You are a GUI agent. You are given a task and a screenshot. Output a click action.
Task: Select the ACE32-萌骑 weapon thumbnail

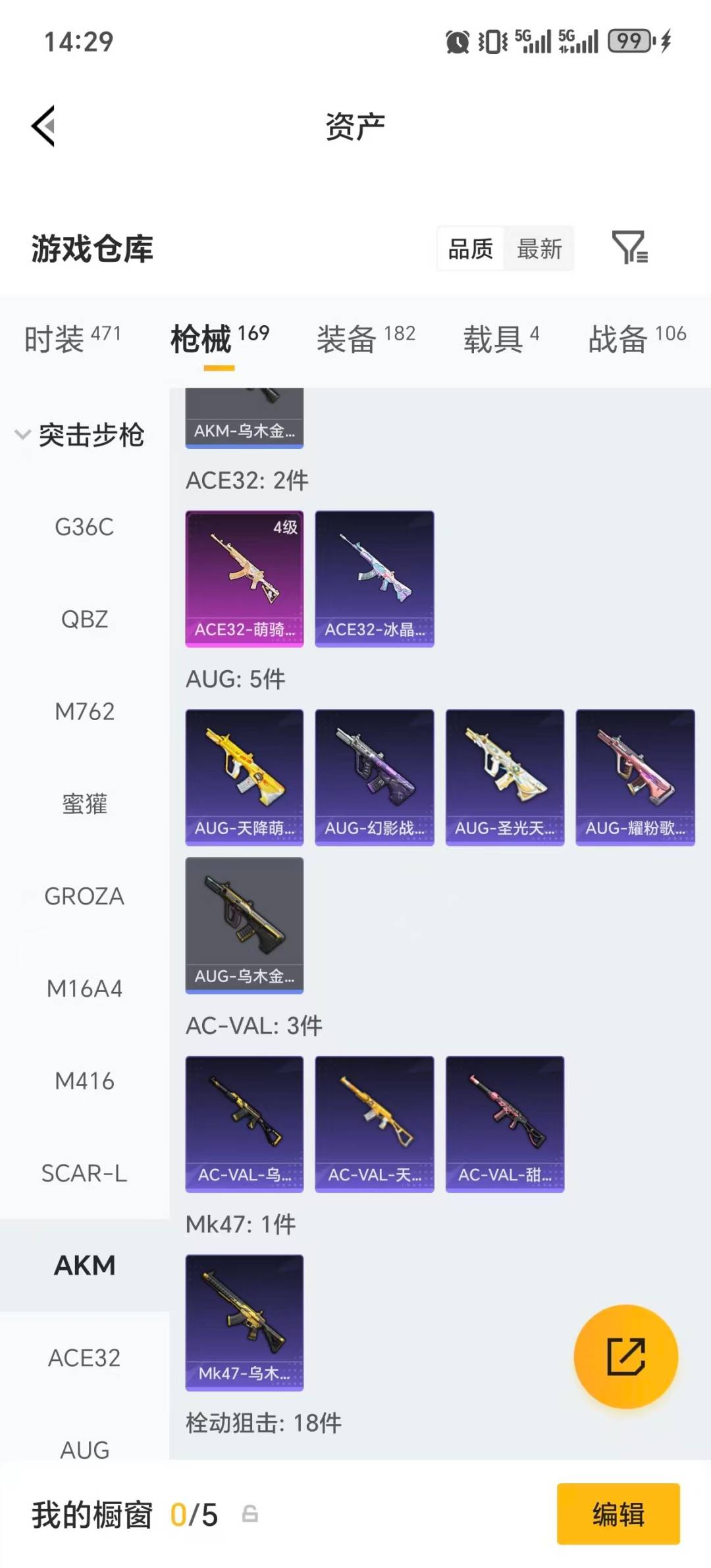pos(244,576)
